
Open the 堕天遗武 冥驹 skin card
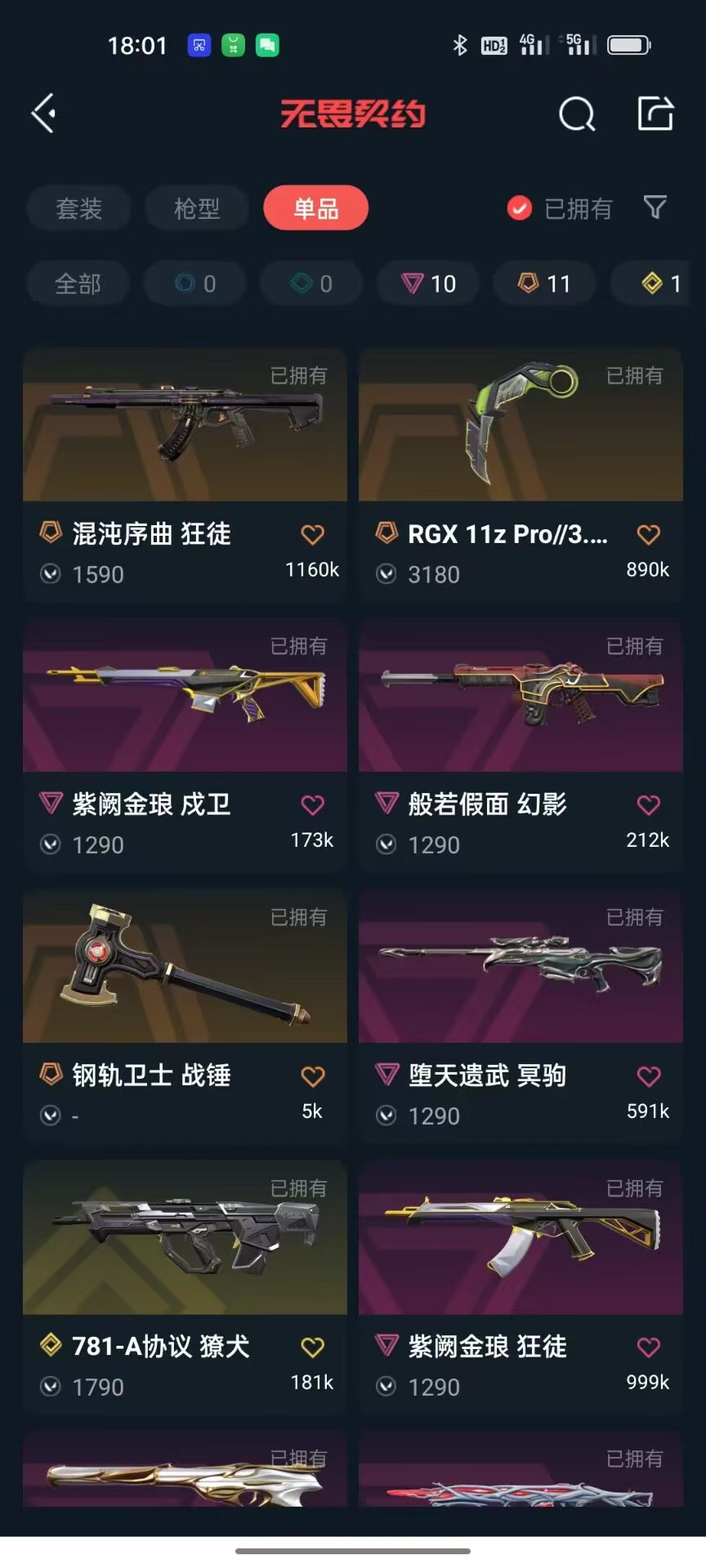[521, 1017]
